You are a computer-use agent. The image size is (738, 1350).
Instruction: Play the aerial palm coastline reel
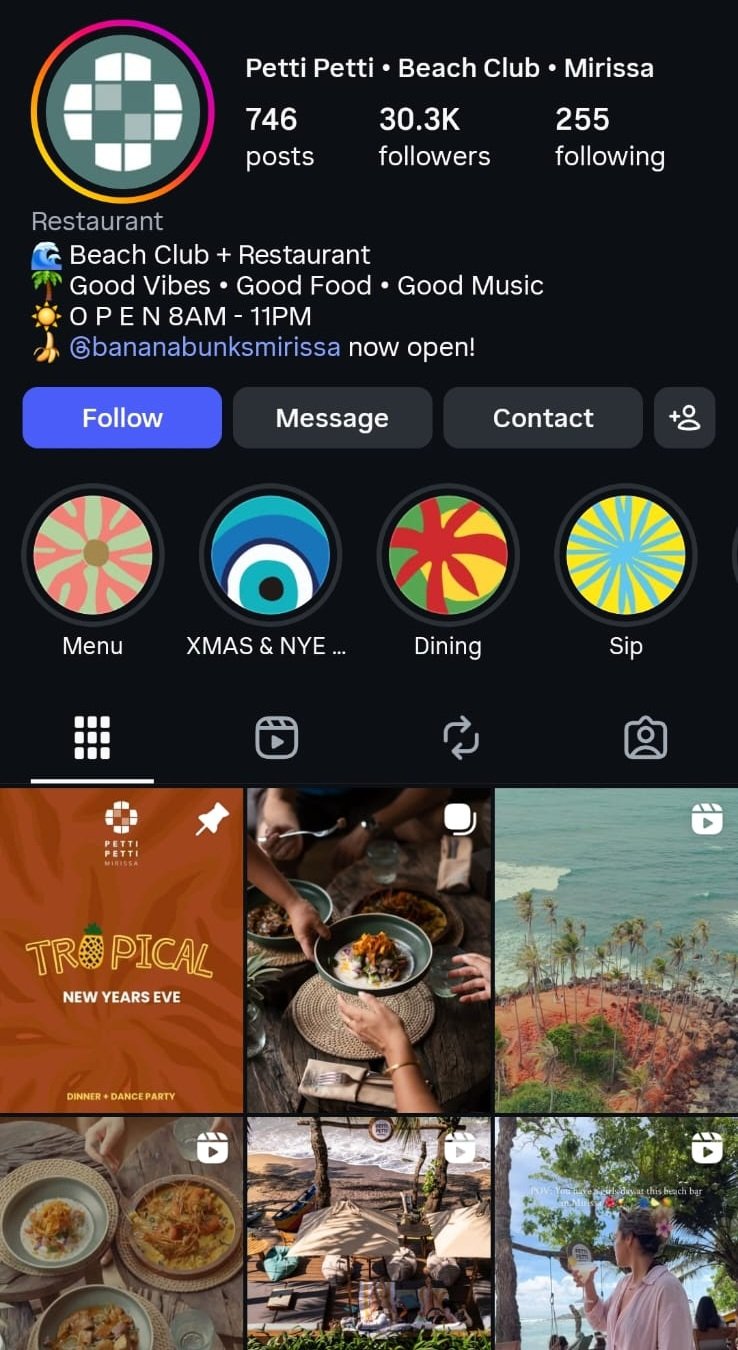[x=616, y=950]
